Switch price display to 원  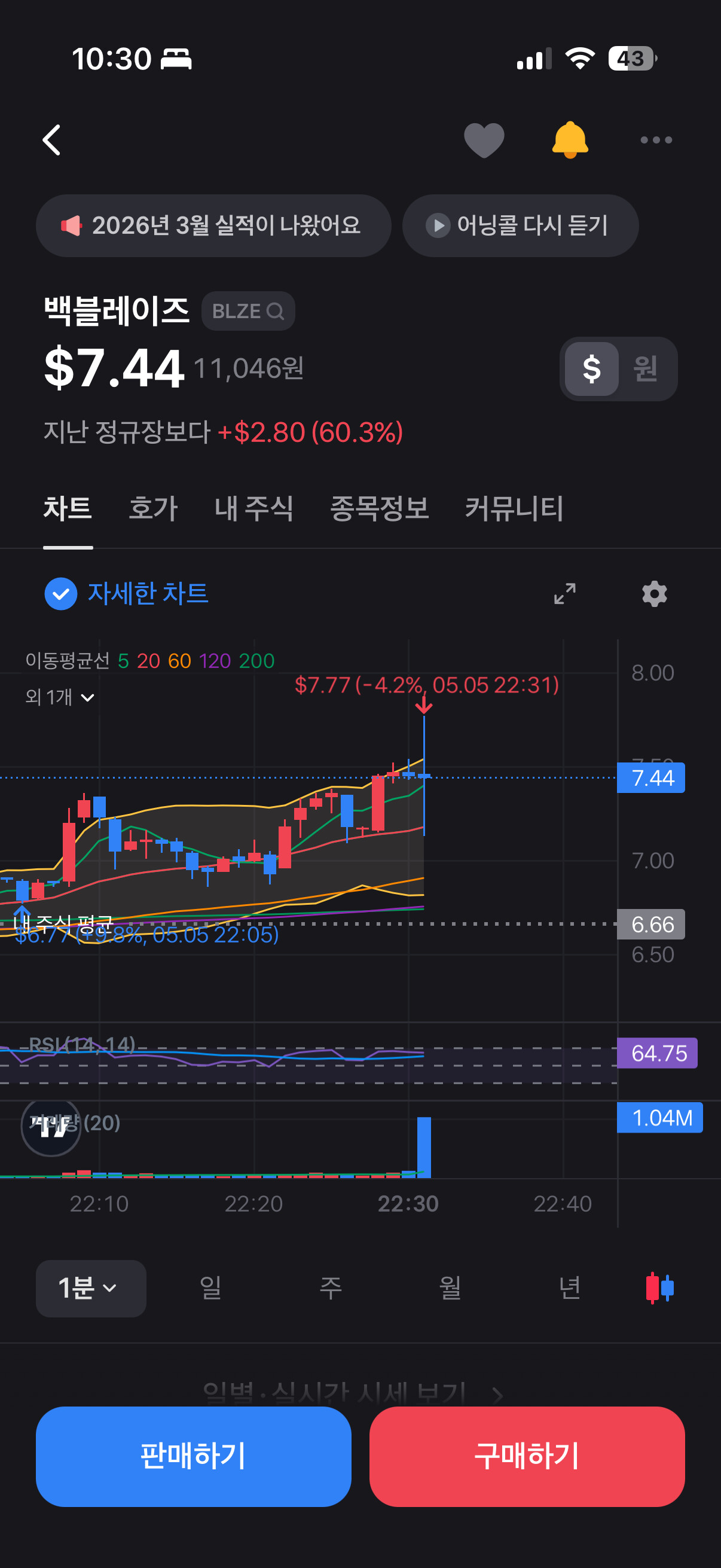click(647, 369)
